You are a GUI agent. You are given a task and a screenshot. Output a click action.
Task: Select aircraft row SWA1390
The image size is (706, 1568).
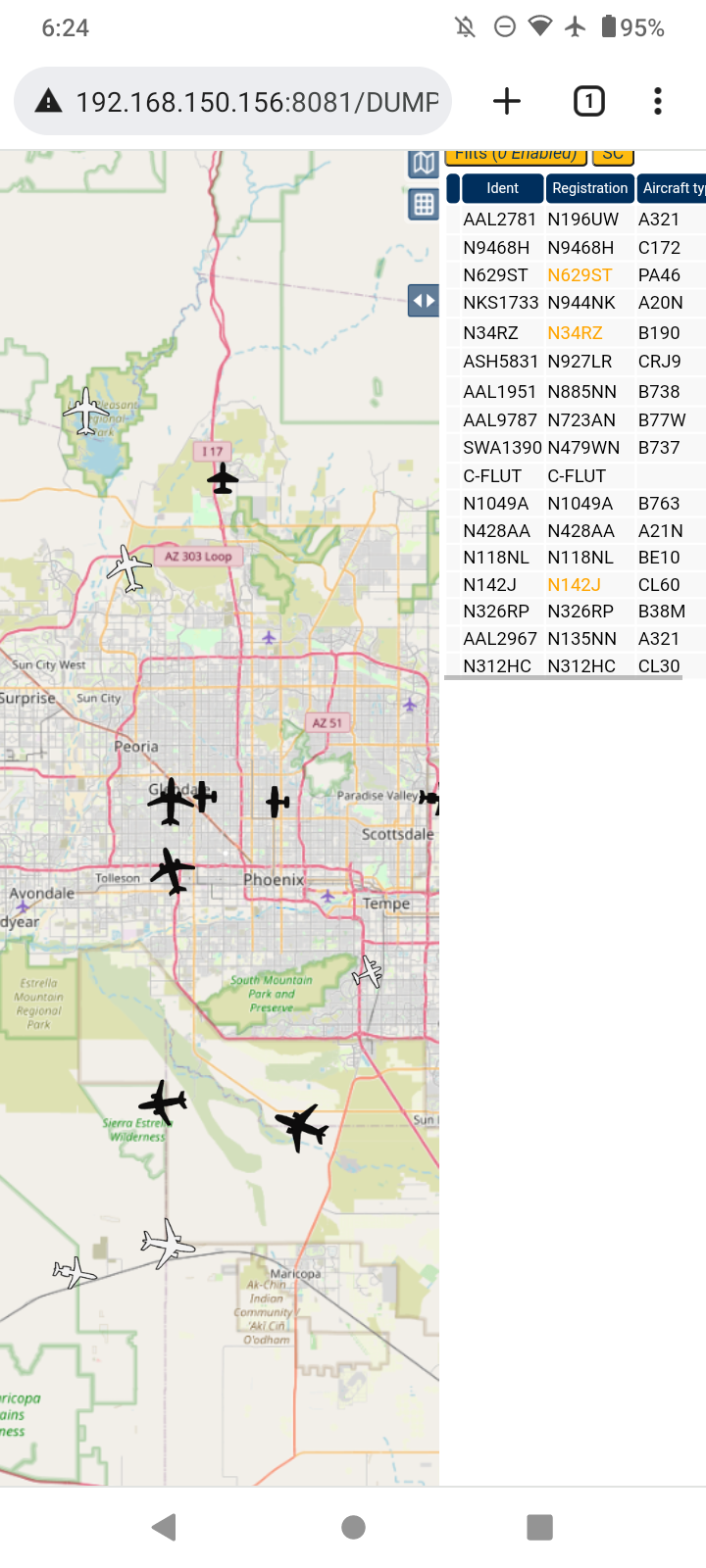[576, 448]
